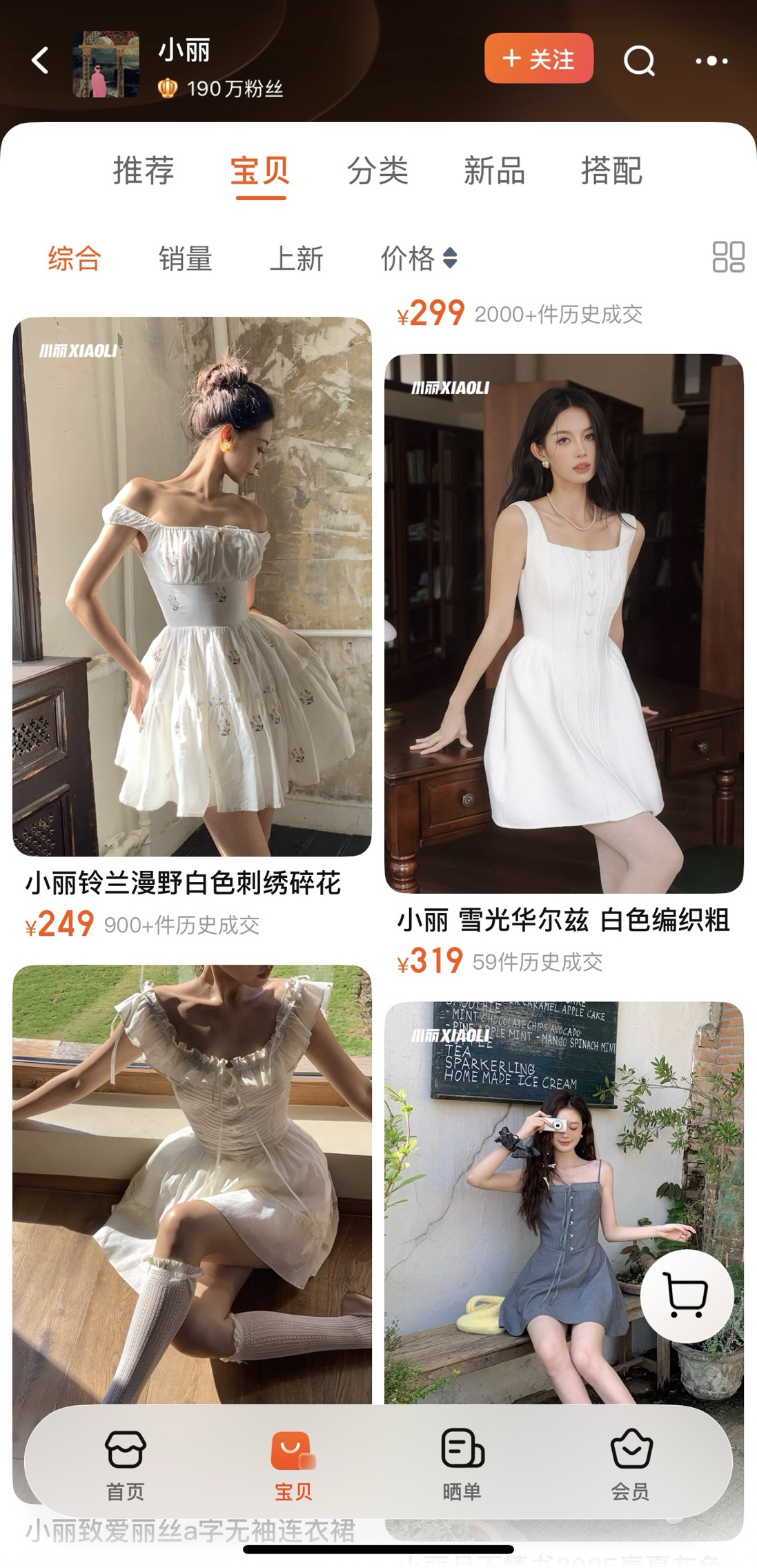Image resolution: width=757 pixels, height=1568 pixels.
Task: Select the 综合 sort option
Action: (75, 259)
